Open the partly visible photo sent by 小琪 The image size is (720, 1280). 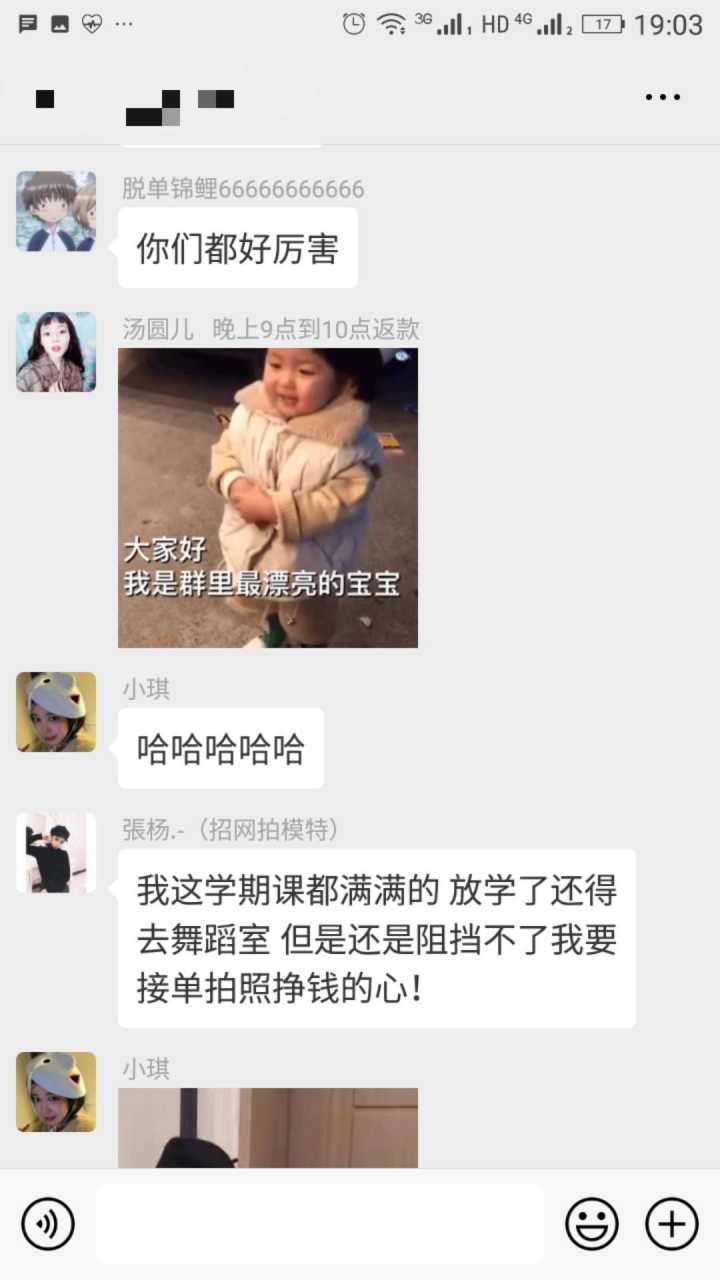point(268,1128)
